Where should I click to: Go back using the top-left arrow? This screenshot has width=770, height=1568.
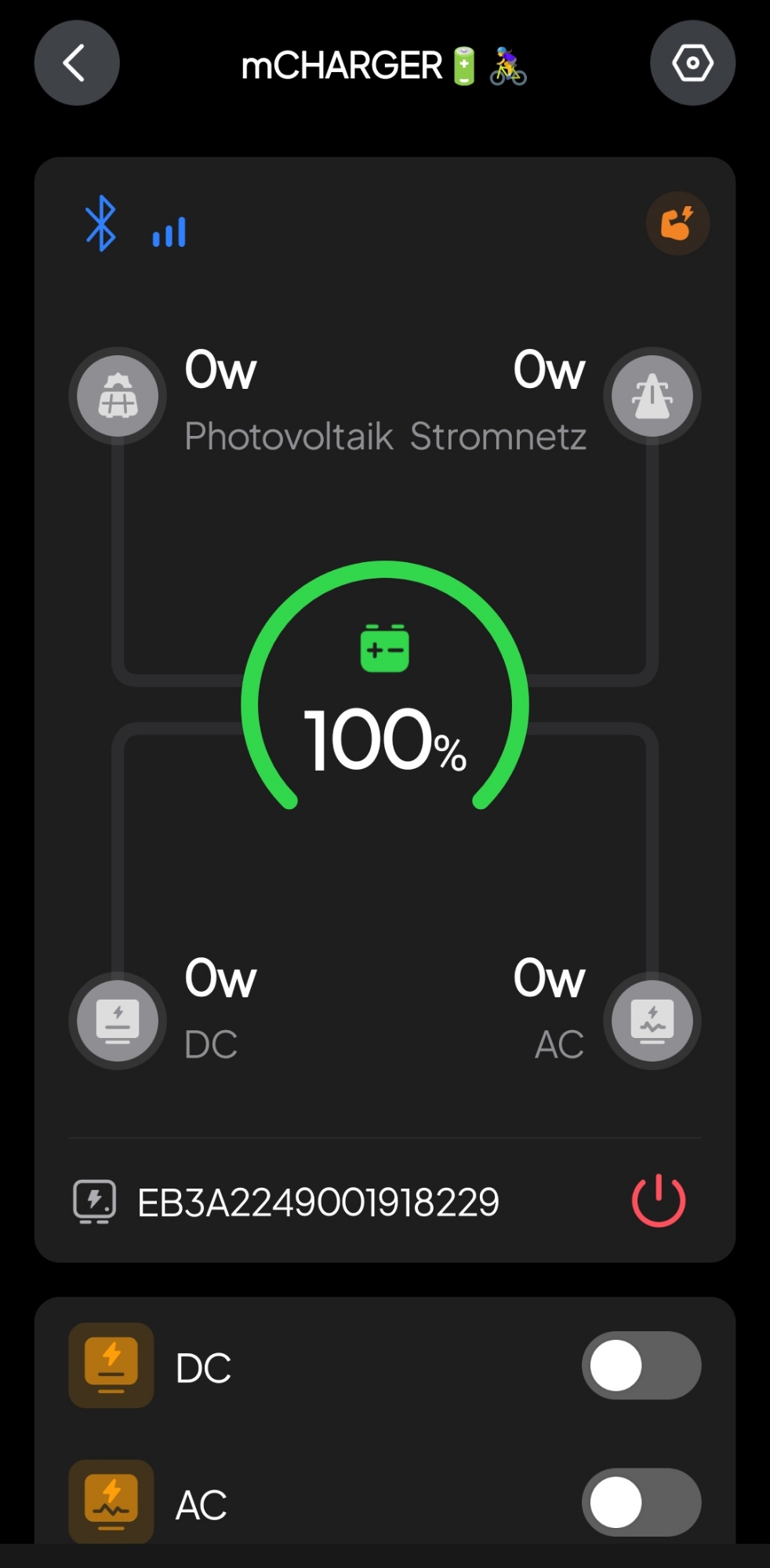(x=76, y=64)
